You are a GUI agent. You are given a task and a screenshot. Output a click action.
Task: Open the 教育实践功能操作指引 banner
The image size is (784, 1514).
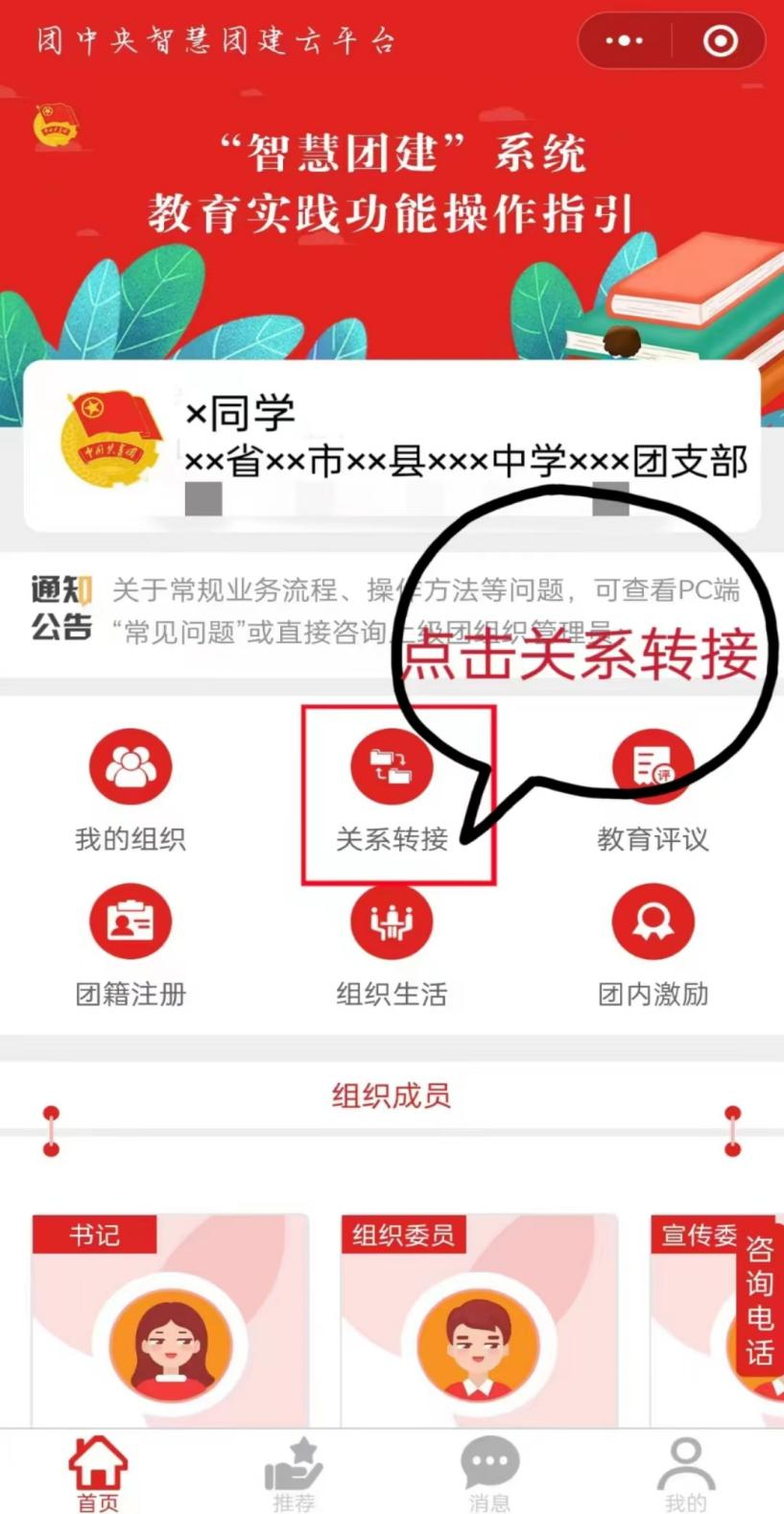(x=392, y=182)
